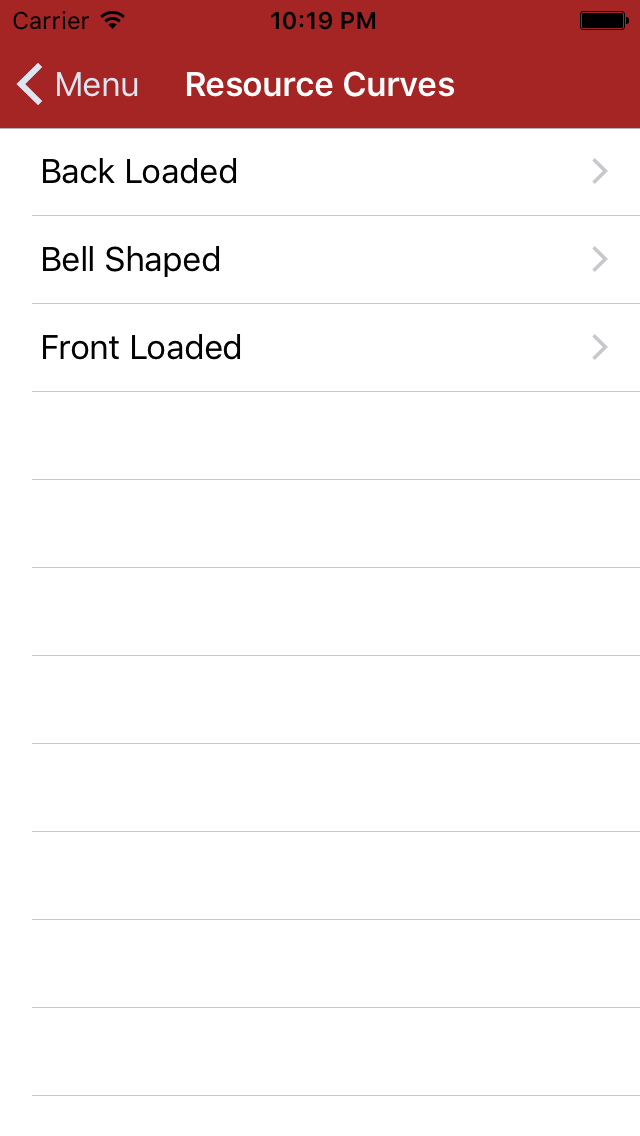
Task: Open the Back Loaded curve
Action: pyautogui.click(x=320, y=172)
